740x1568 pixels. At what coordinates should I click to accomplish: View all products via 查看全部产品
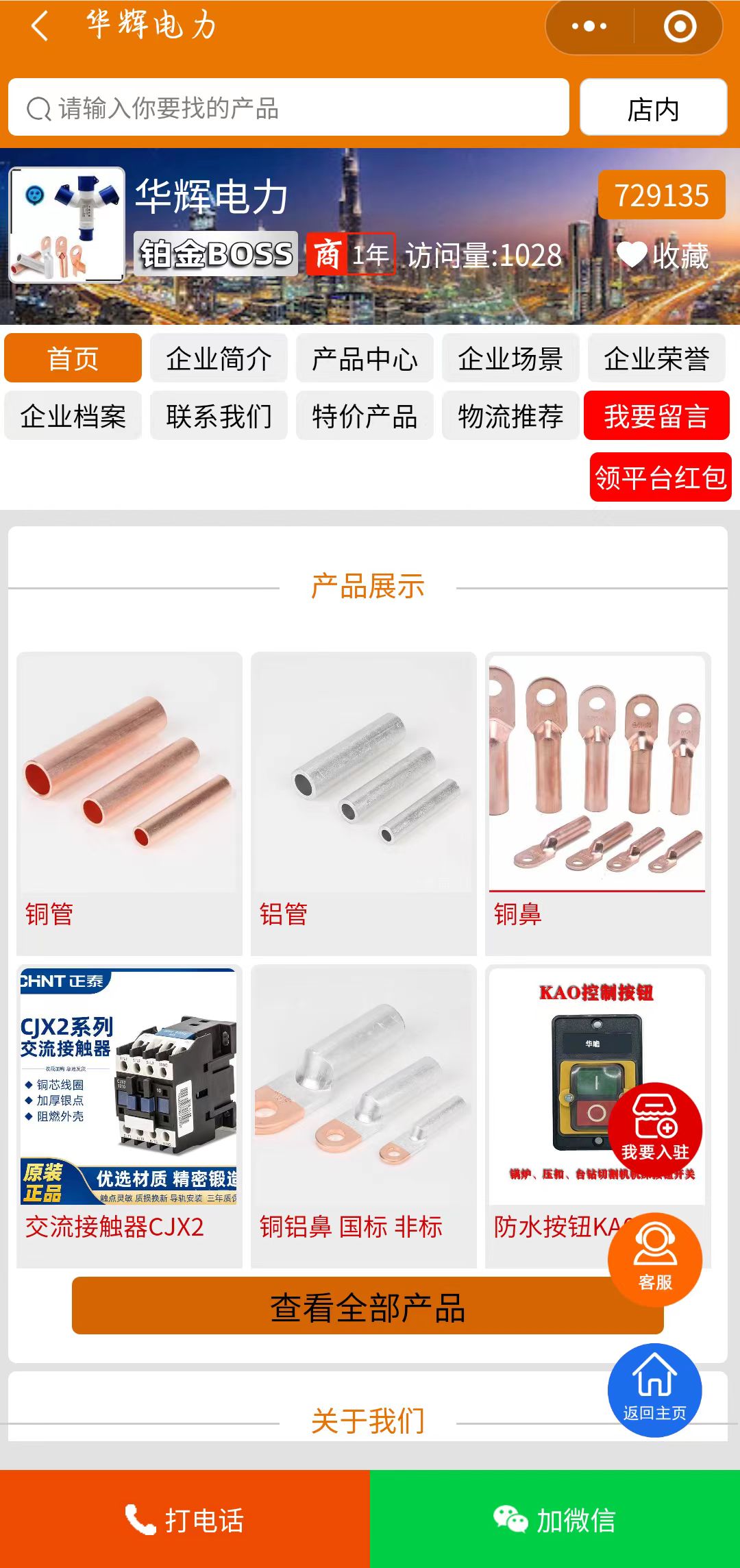pos(343,1306)
